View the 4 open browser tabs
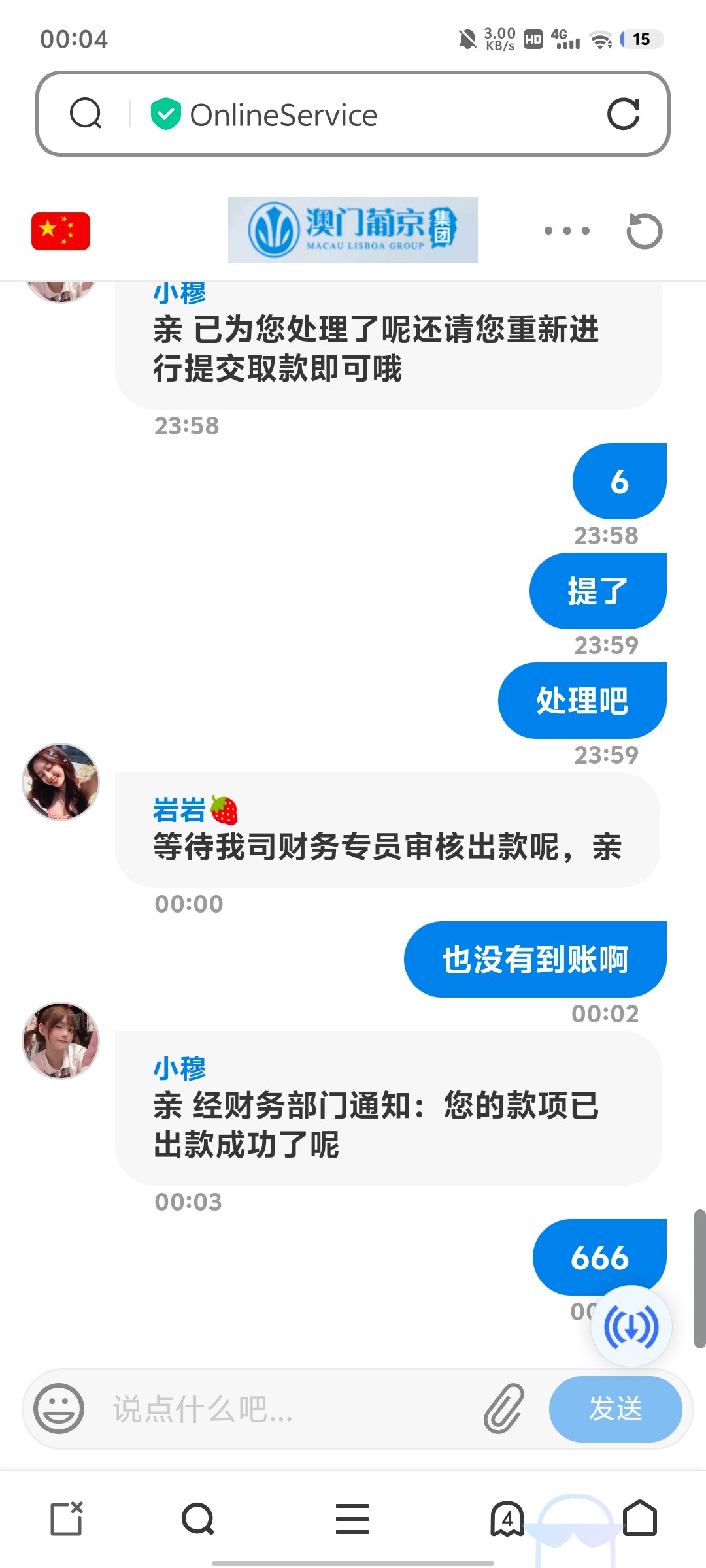Image resolution: width=706 pixels, height=1568 pixels. [507, 1518]
